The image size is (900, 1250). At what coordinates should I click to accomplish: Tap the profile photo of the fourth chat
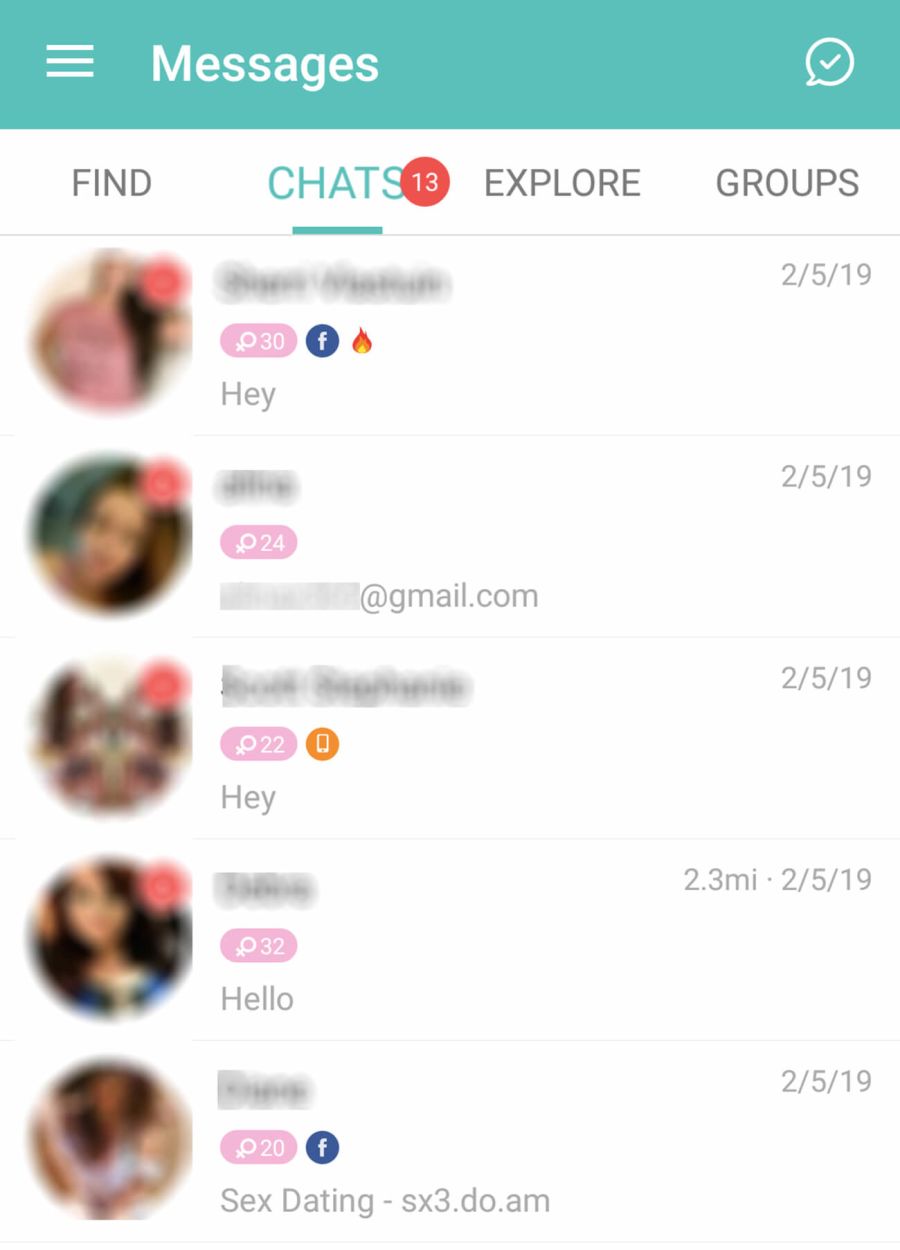click(110, 938)
